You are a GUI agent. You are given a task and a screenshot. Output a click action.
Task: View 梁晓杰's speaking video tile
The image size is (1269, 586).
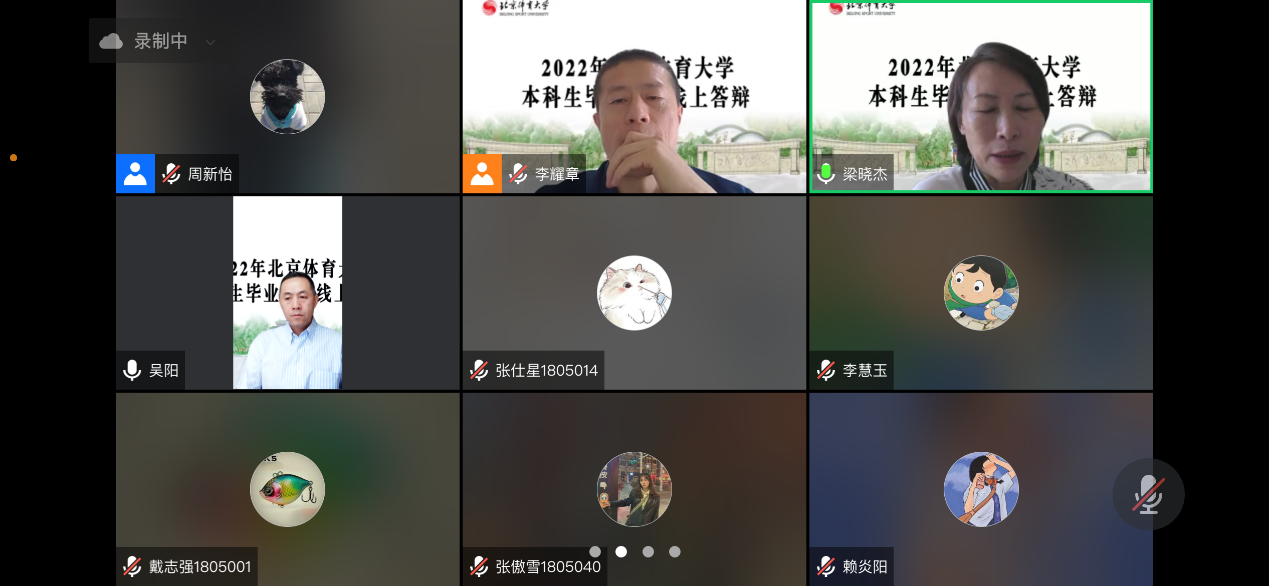(980, 96)
